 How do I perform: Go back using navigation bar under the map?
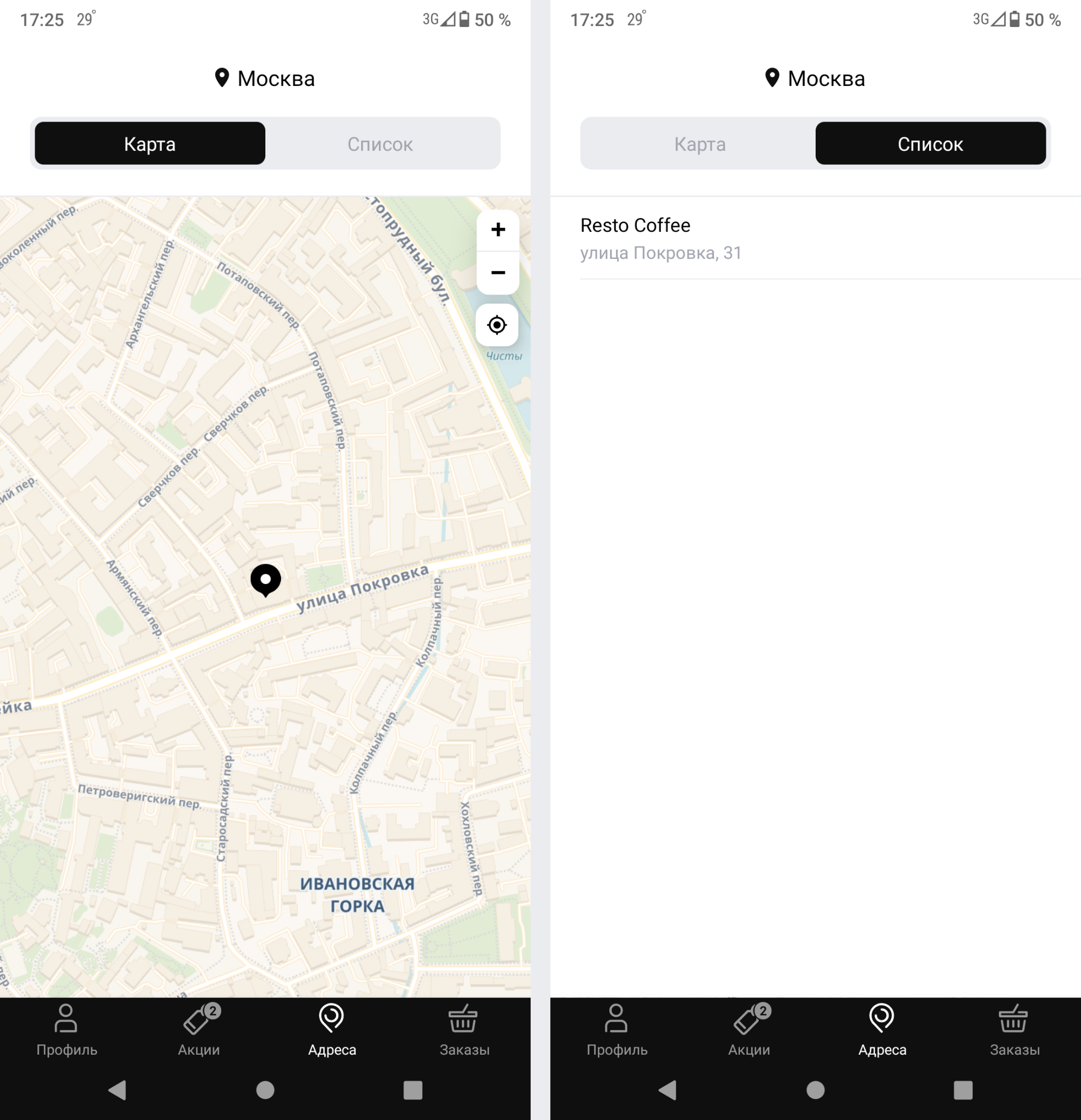tap(117, 1090)
